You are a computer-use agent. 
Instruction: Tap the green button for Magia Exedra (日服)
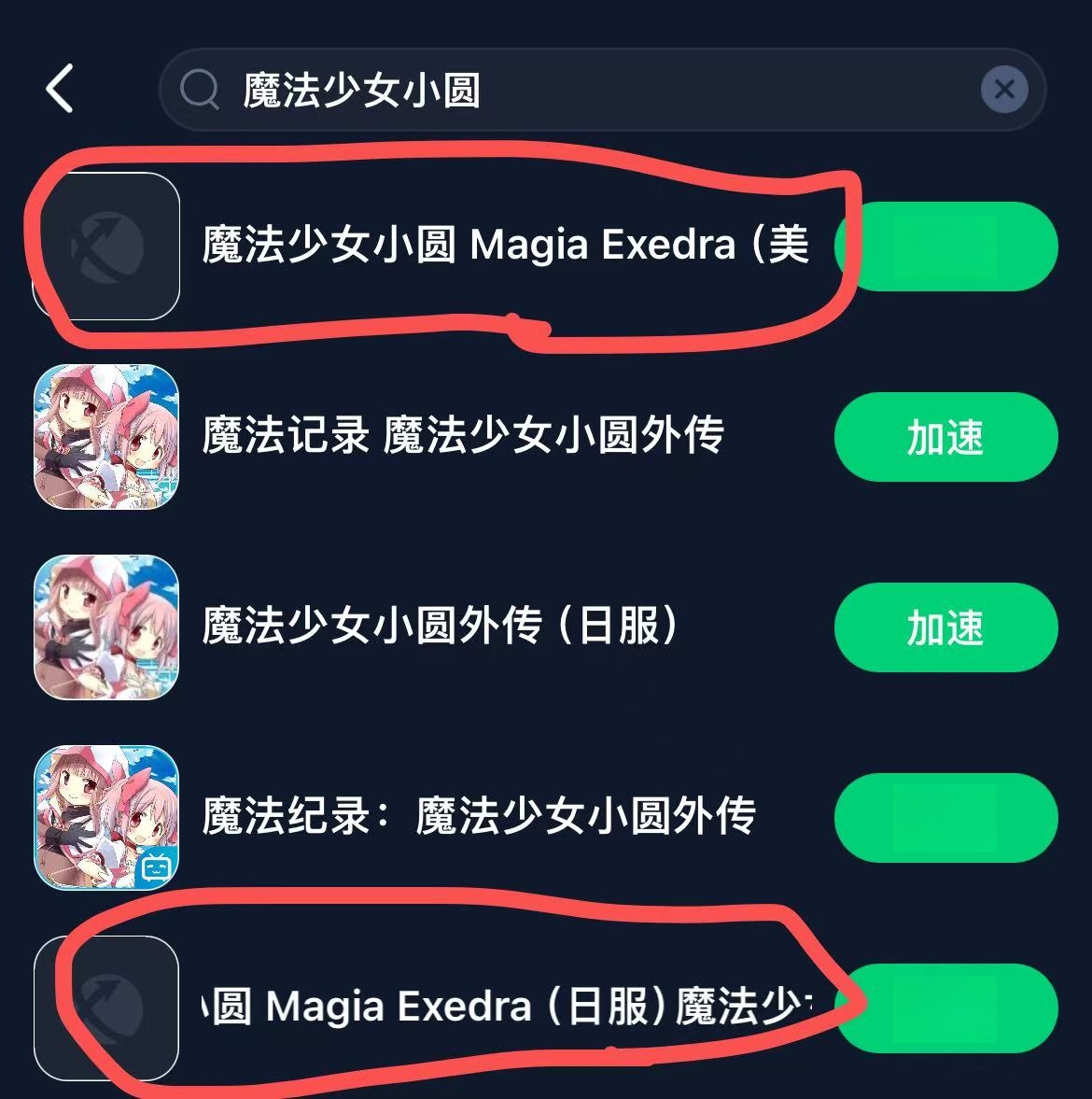click(945, 1008)
